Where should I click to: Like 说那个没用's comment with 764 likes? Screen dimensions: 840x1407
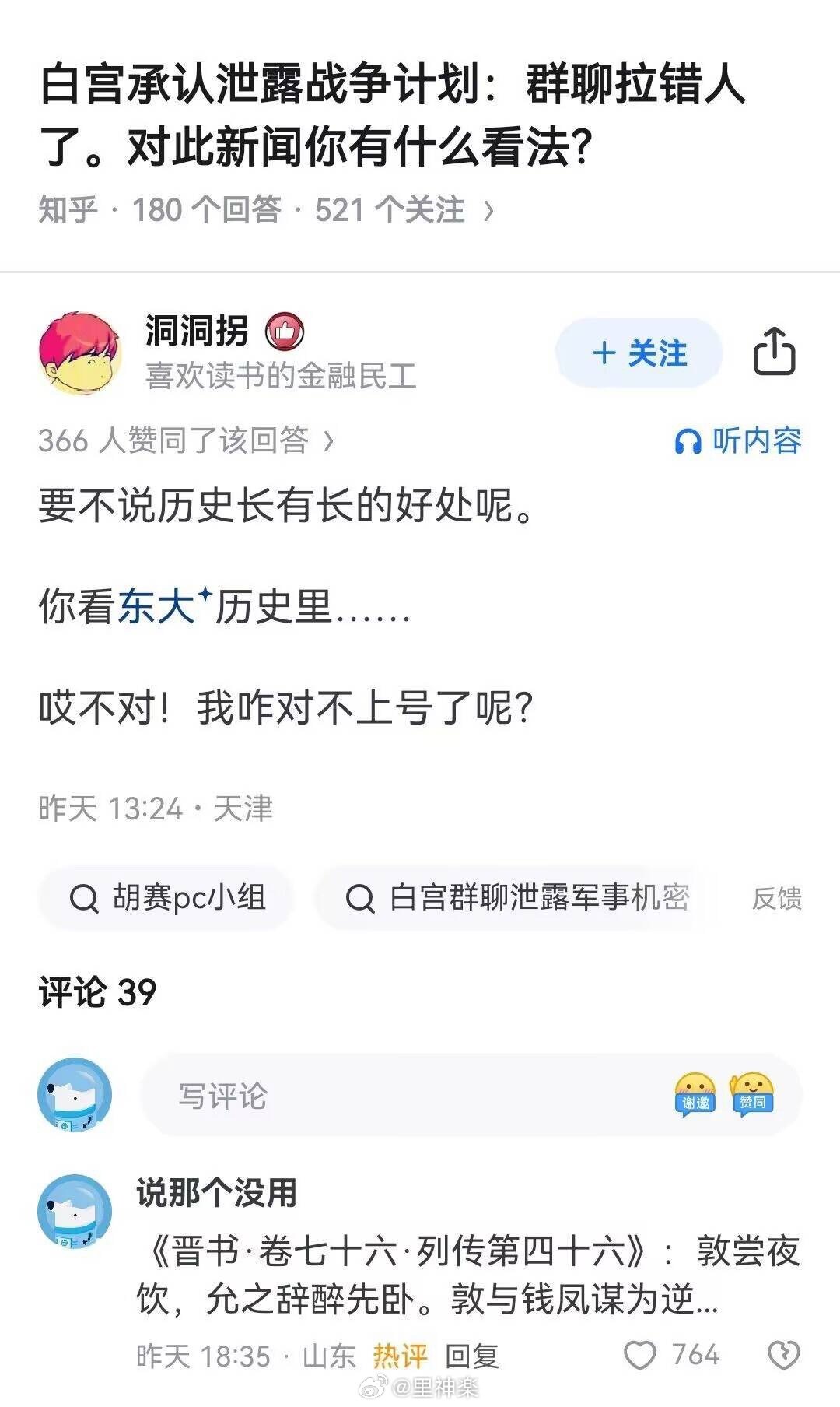(672, 1355)
